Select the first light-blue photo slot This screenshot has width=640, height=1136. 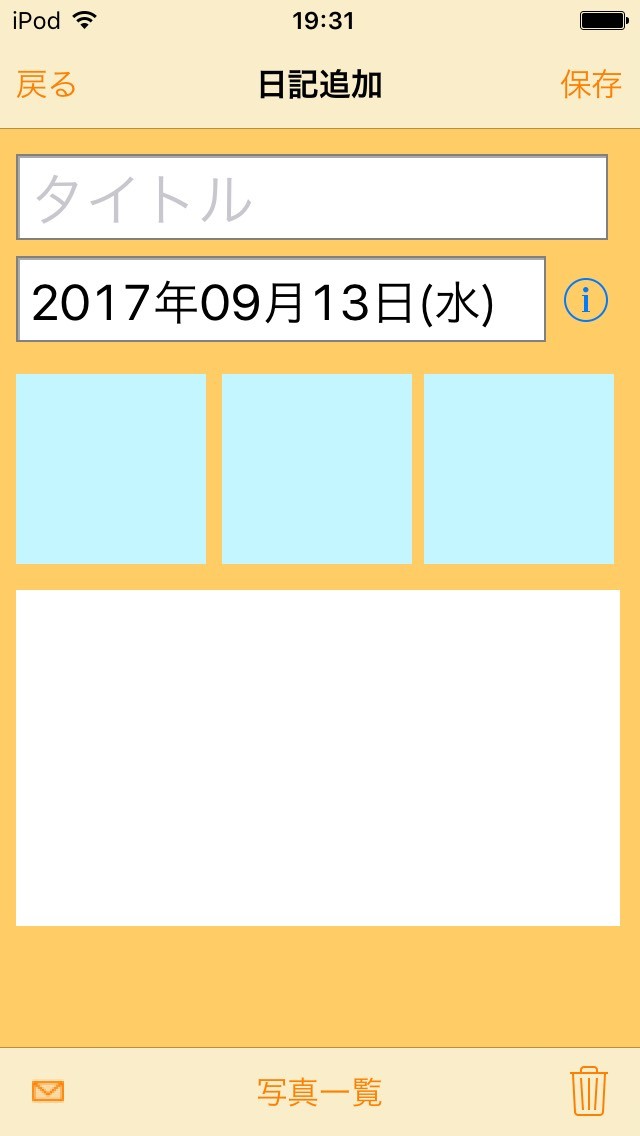point(111,469)
